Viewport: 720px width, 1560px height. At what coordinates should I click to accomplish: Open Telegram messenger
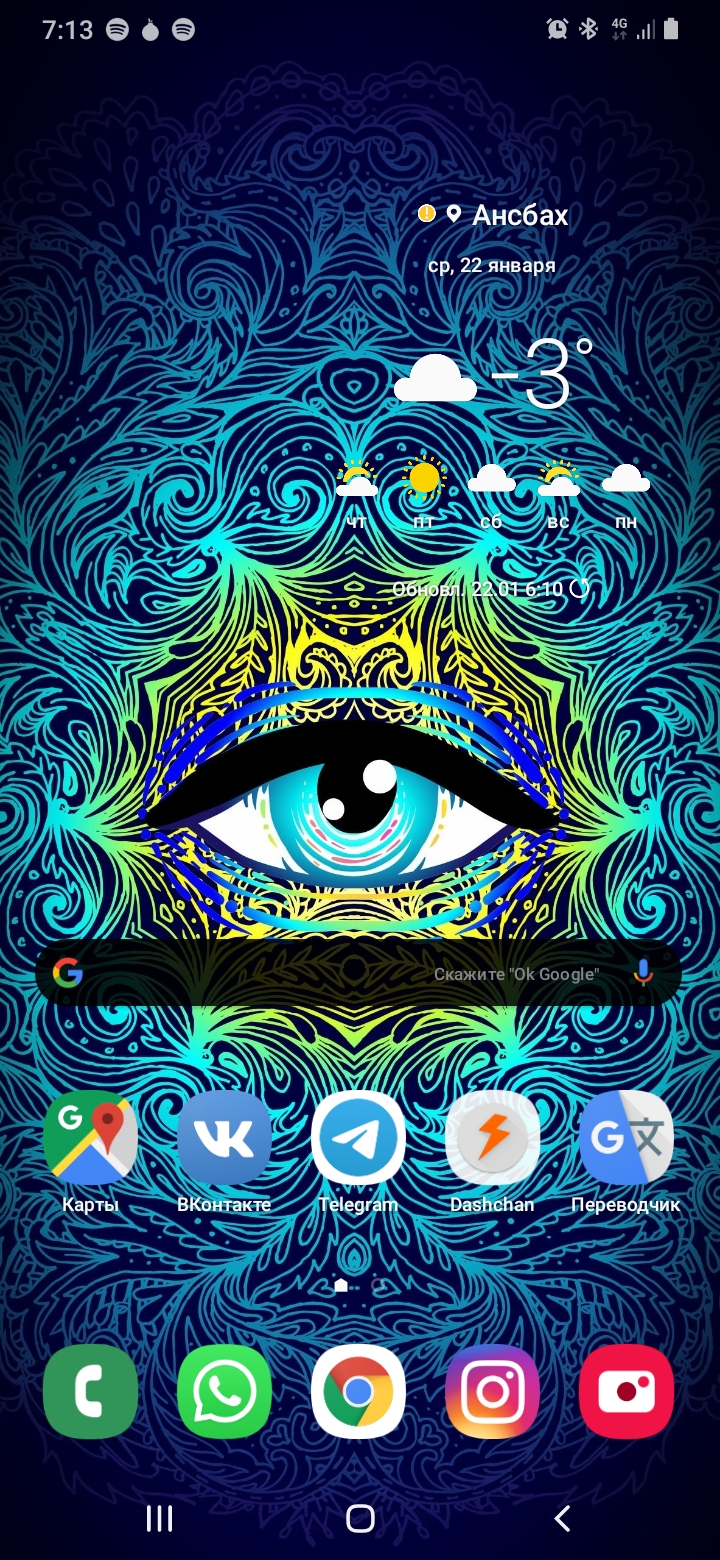(358, 1138)
